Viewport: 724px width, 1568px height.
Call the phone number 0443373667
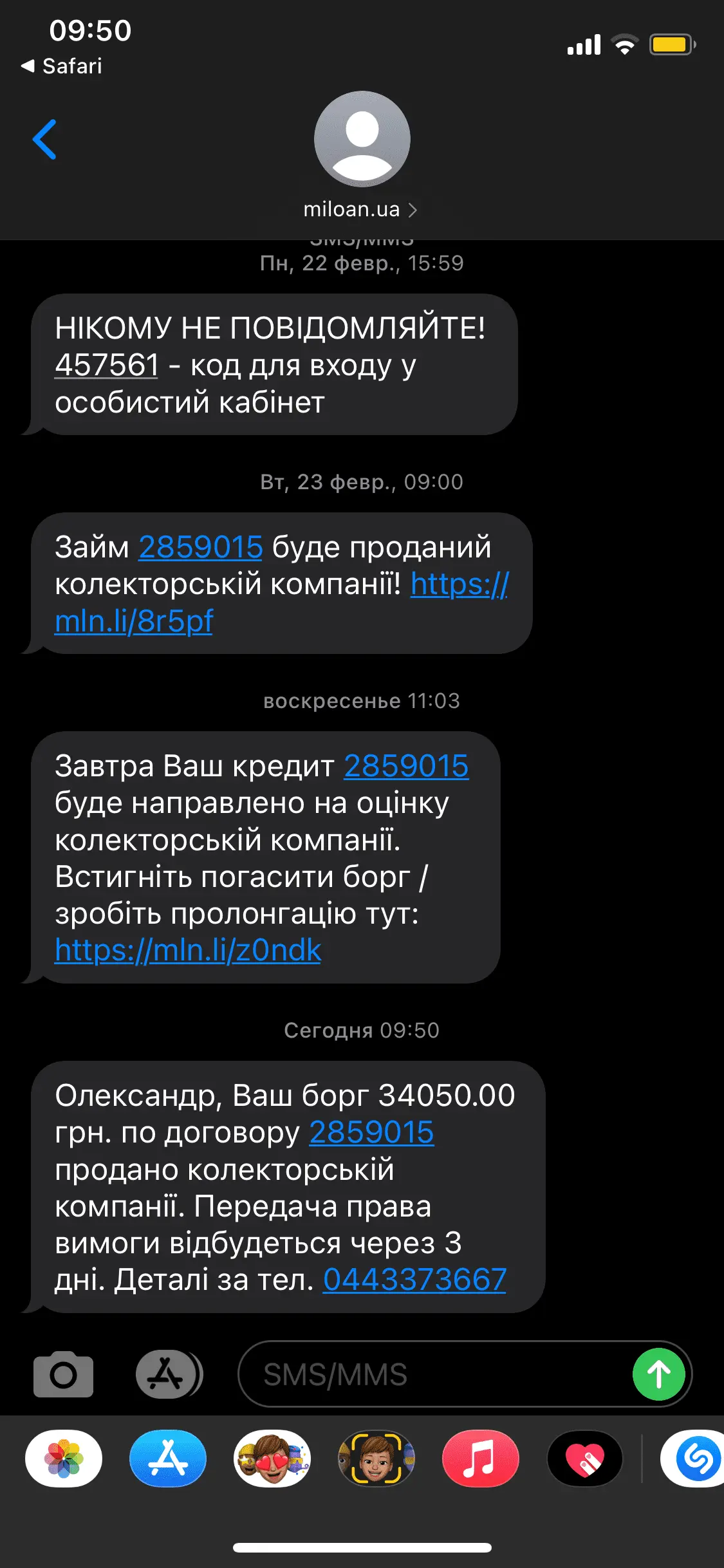click(414, 1280)
